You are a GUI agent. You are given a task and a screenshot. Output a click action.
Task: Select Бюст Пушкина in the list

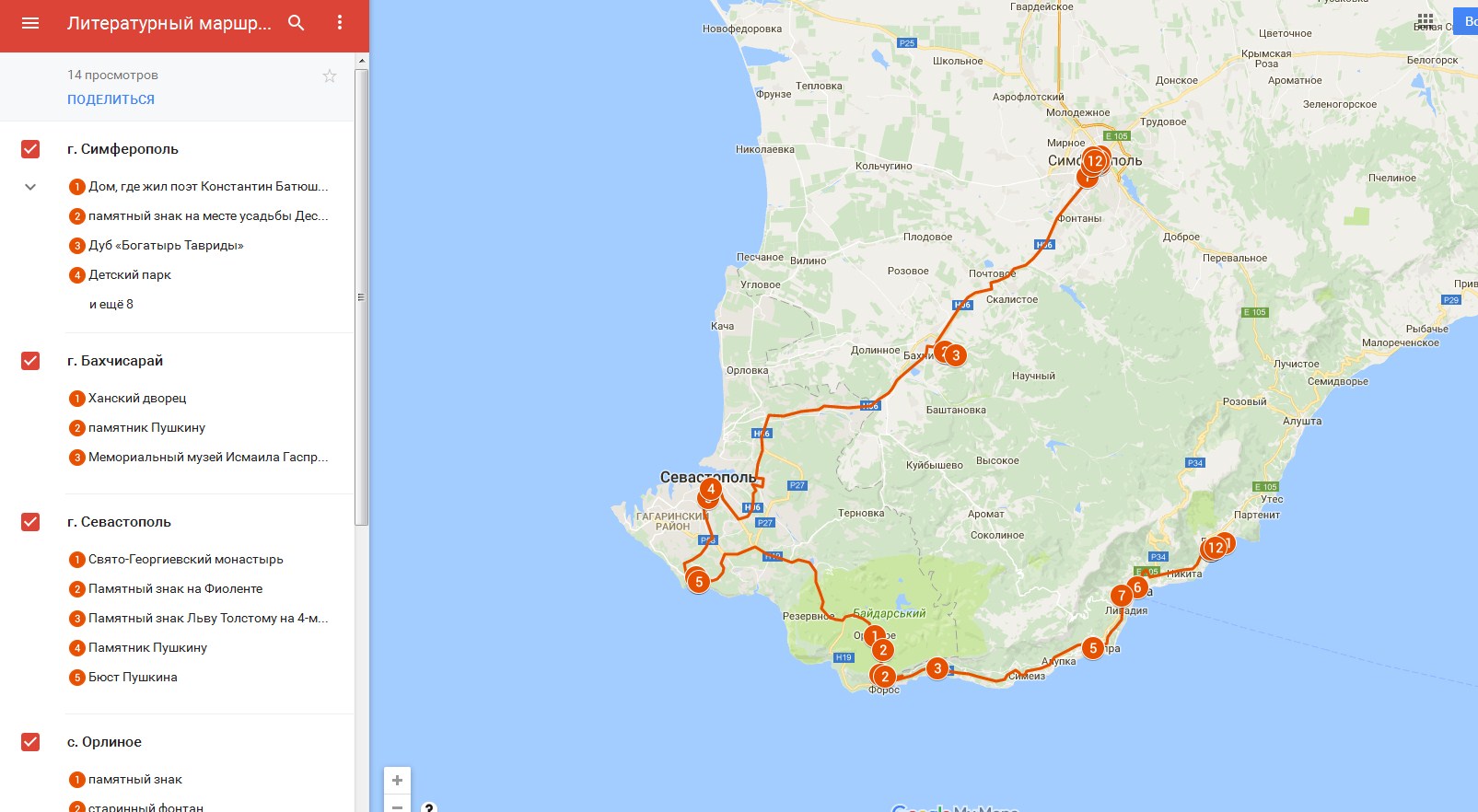tap(133, 678)
